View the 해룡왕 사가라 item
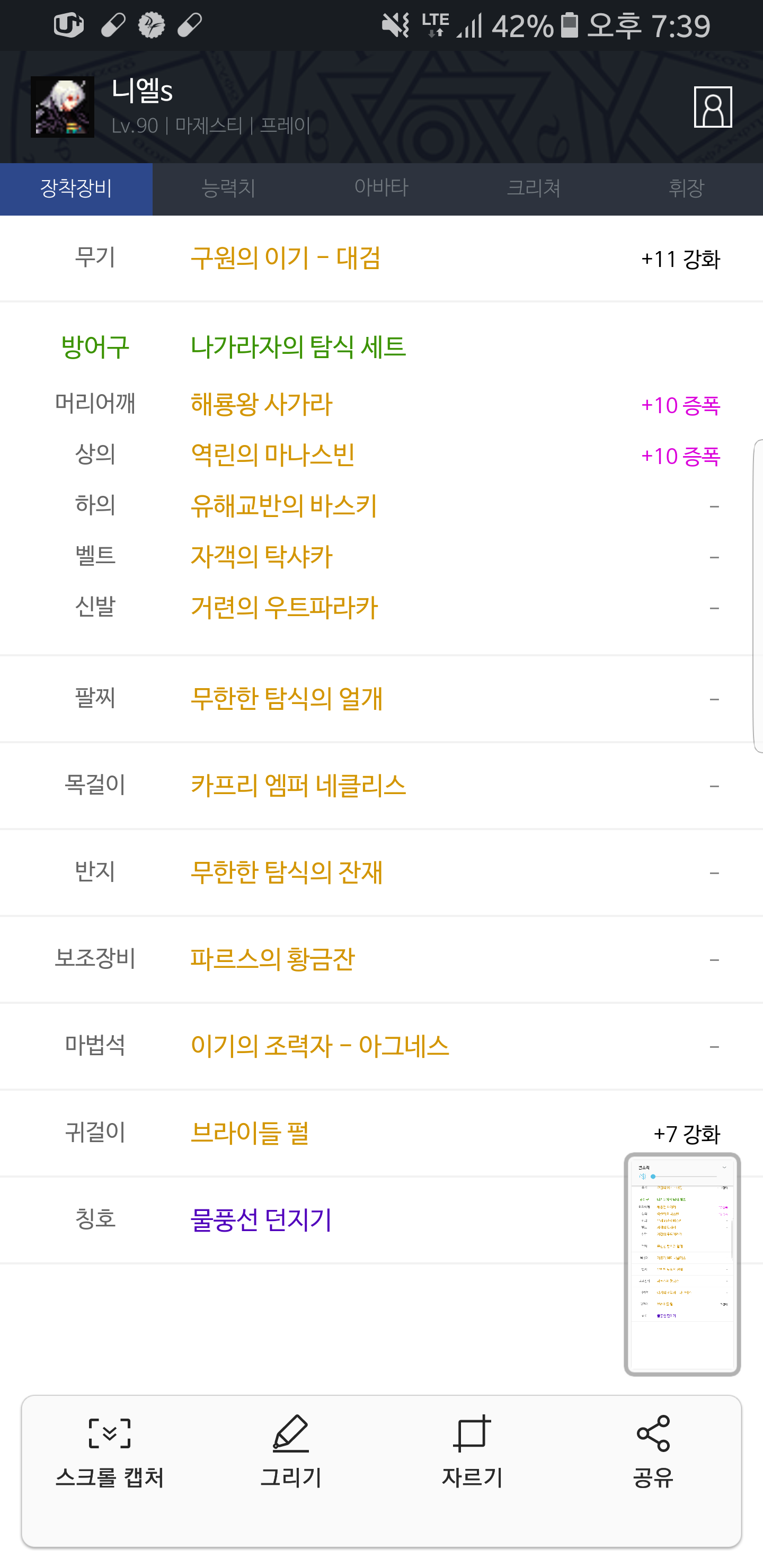This screenshot has height=1568, width=763. [x=261, y=404]
